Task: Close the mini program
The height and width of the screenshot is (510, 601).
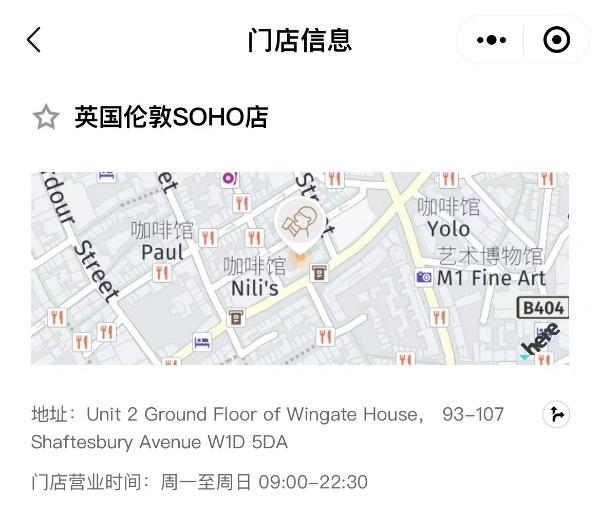Action: 556,40
